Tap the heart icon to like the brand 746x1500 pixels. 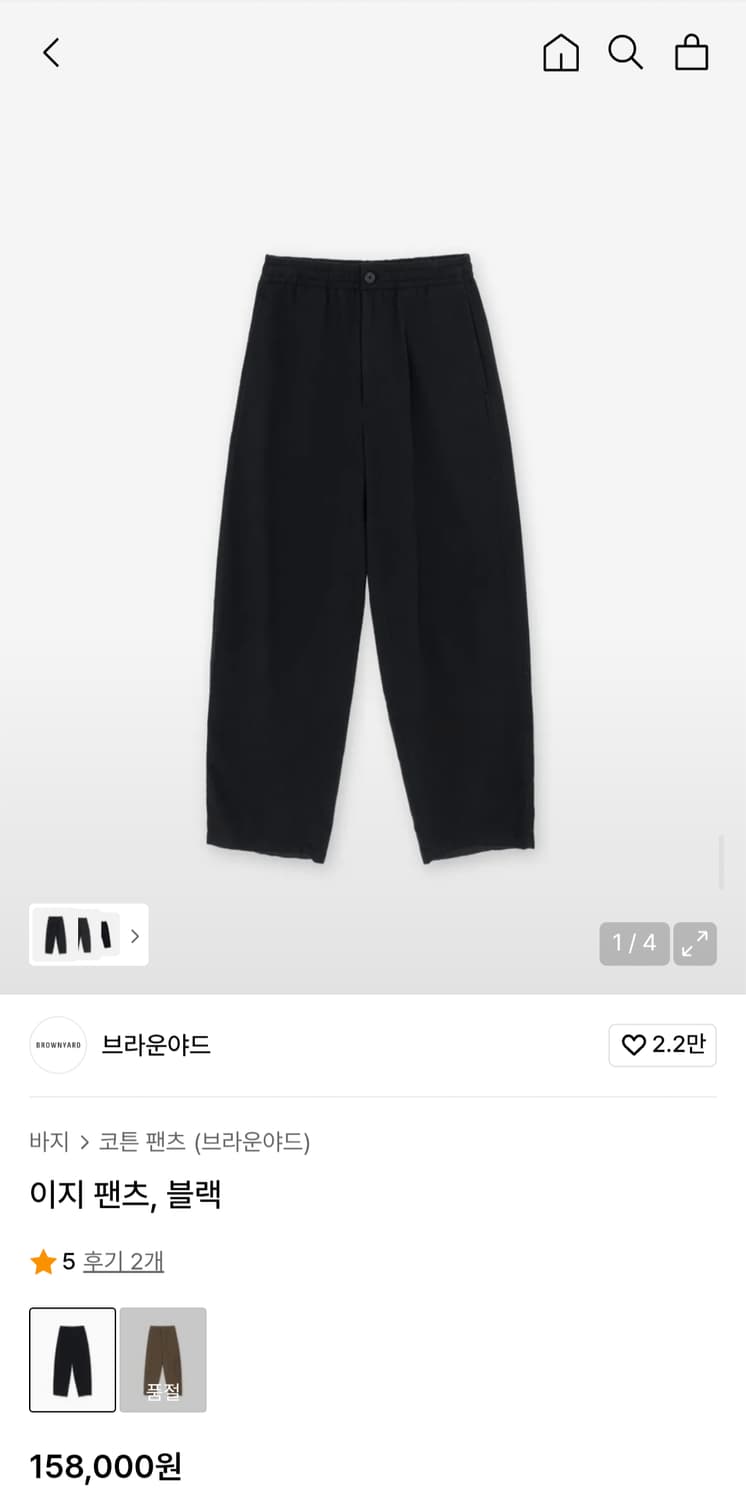coord(631,1045)
